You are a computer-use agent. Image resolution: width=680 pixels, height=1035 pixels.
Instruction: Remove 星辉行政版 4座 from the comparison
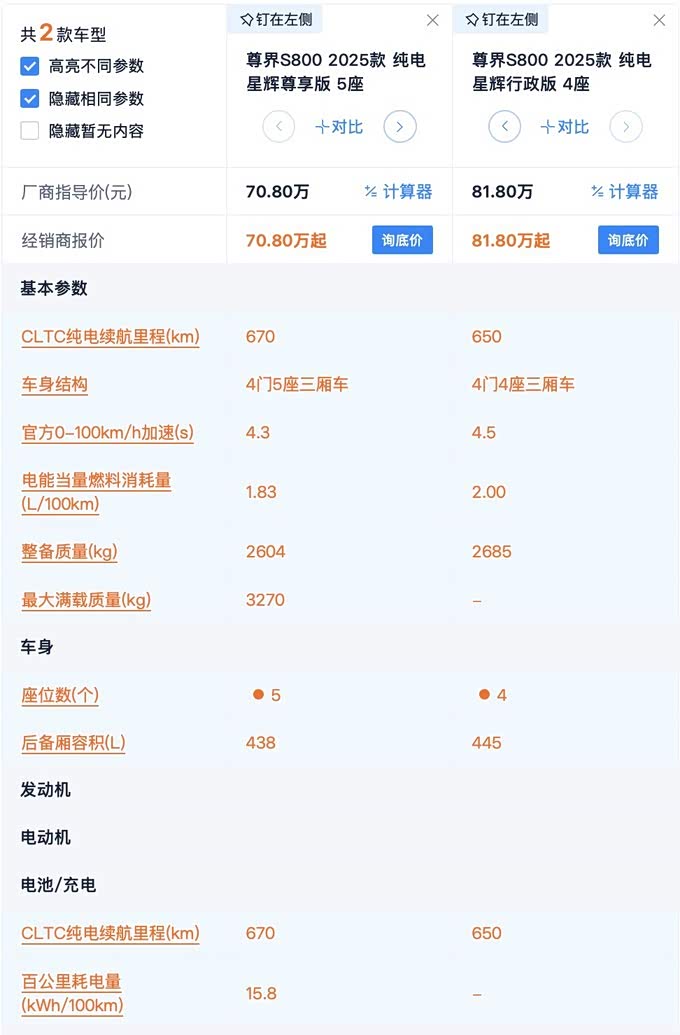(x=659, y=20)
